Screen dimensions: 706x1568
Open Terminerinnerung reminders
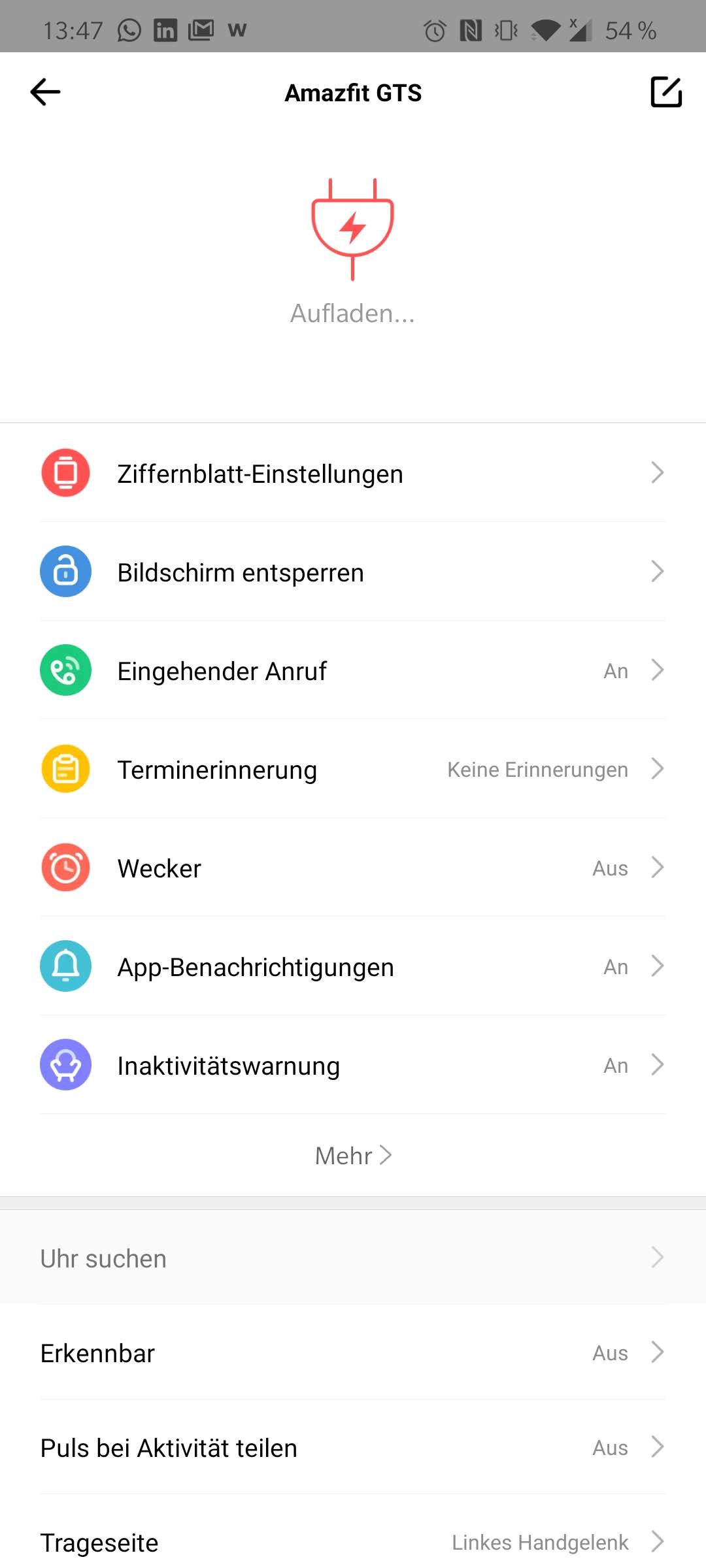click(353, 770)
